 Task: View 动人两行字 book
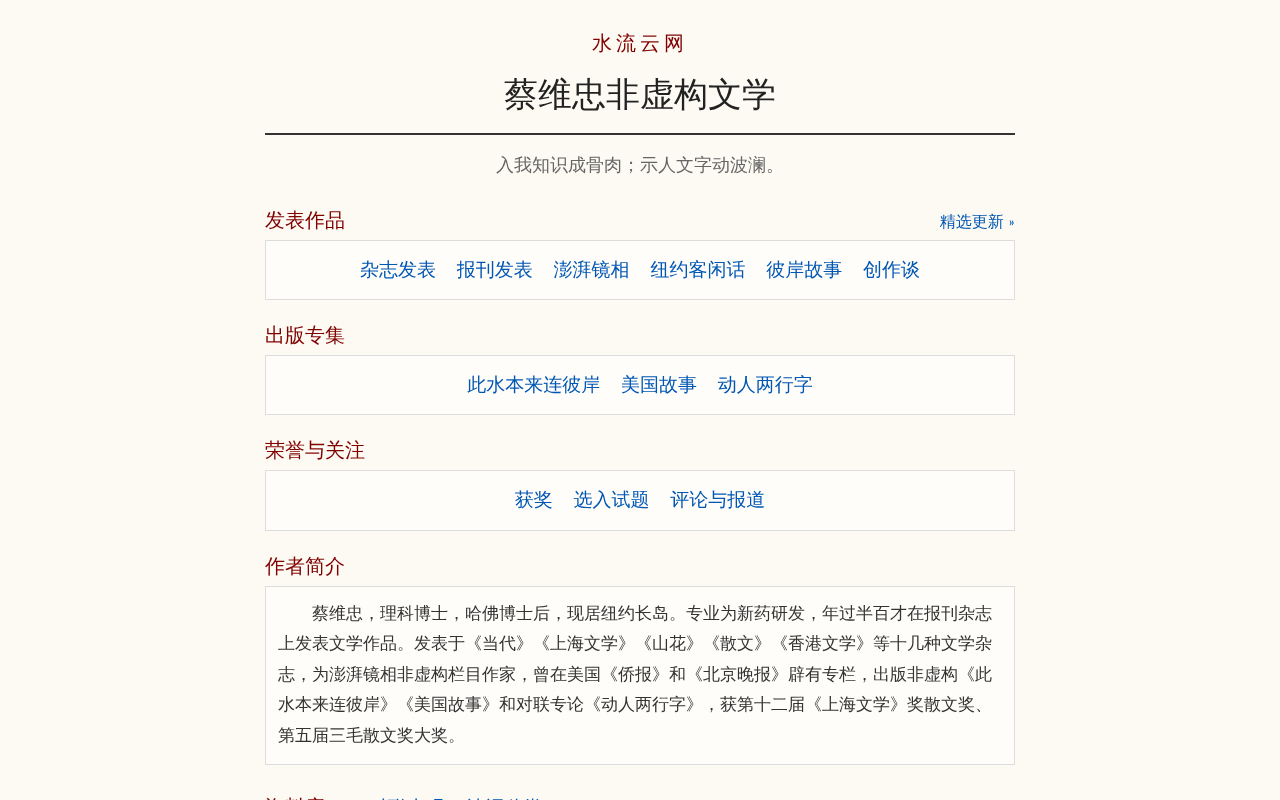[765, 385]
